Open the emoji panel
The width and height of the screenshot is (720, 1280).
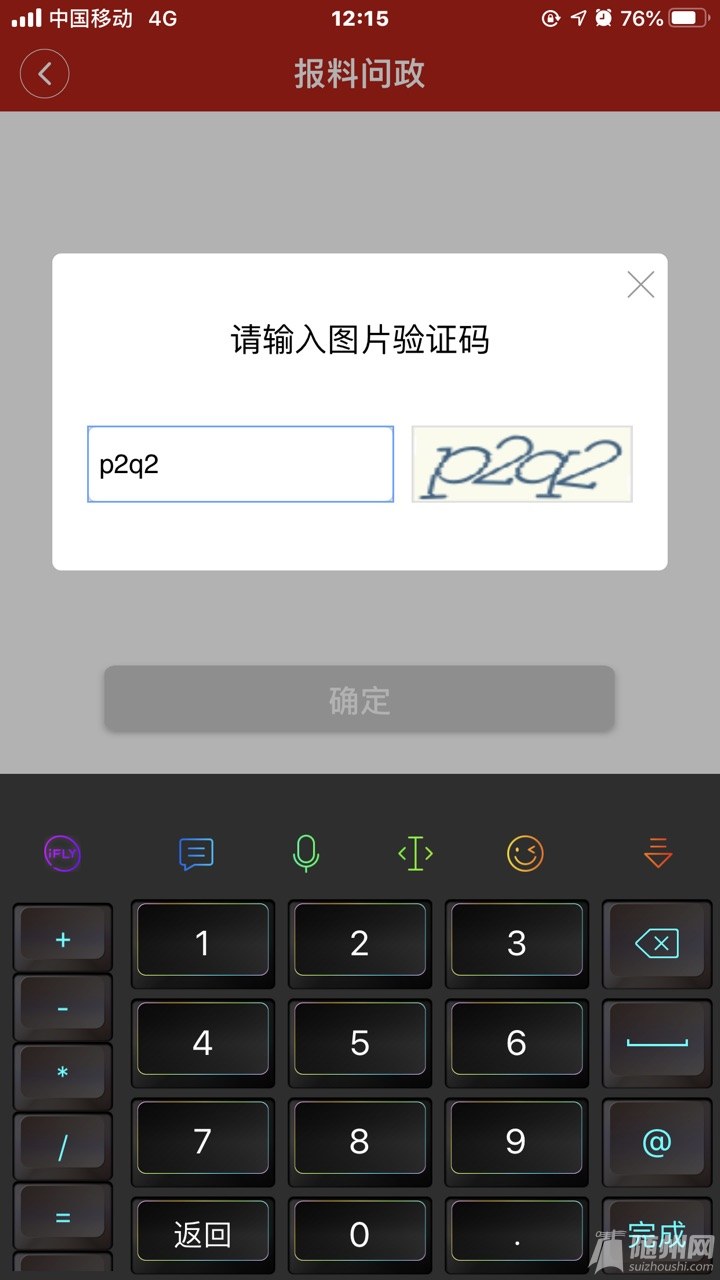pyautogui.click(x=525, y=853)
